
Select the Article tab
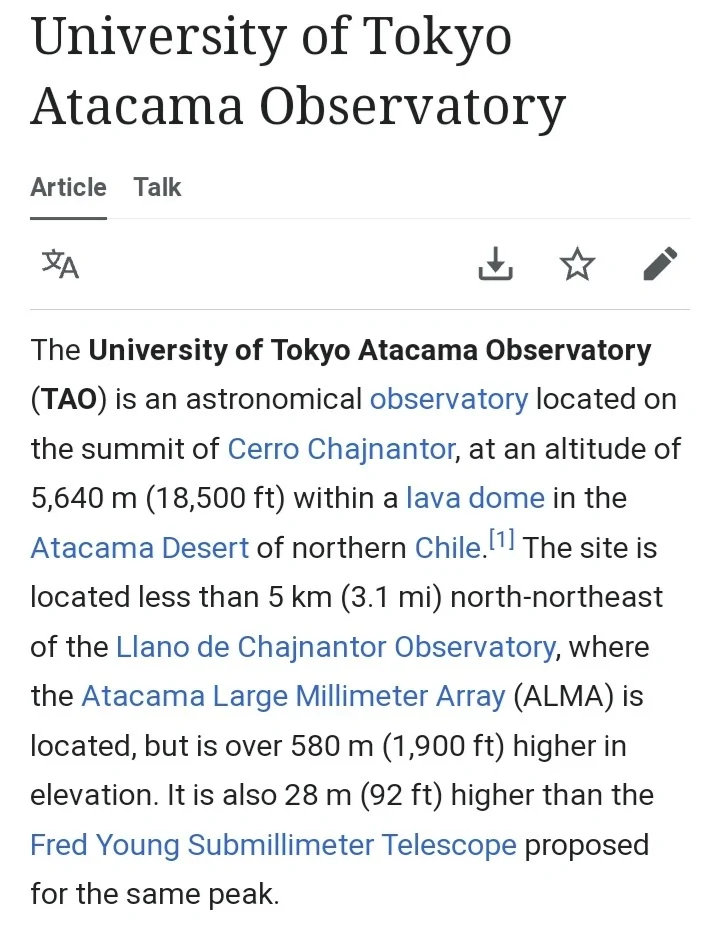coord(68,187)
